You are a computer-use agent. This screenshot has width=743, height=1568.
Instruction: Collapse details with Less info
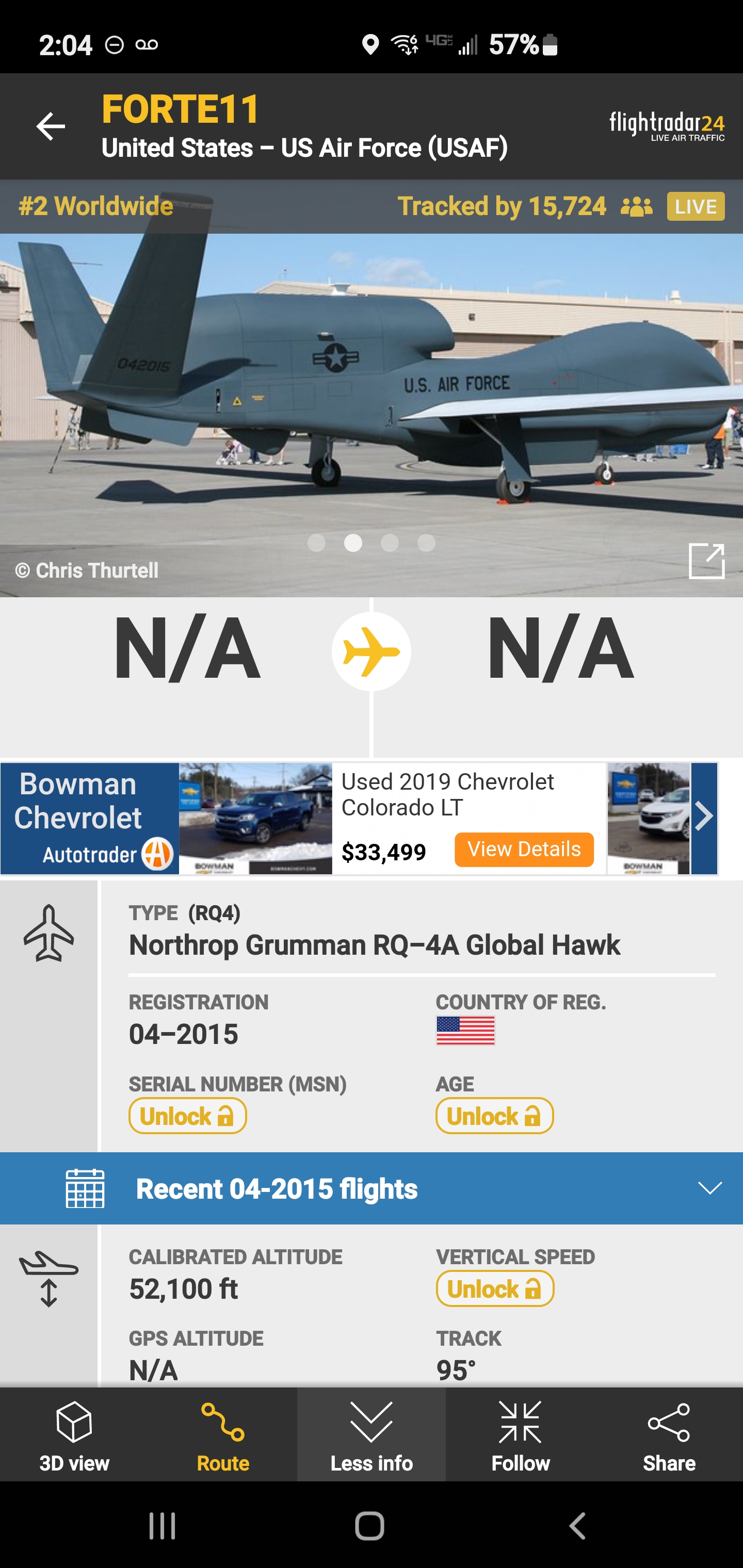click(372, 1435)
